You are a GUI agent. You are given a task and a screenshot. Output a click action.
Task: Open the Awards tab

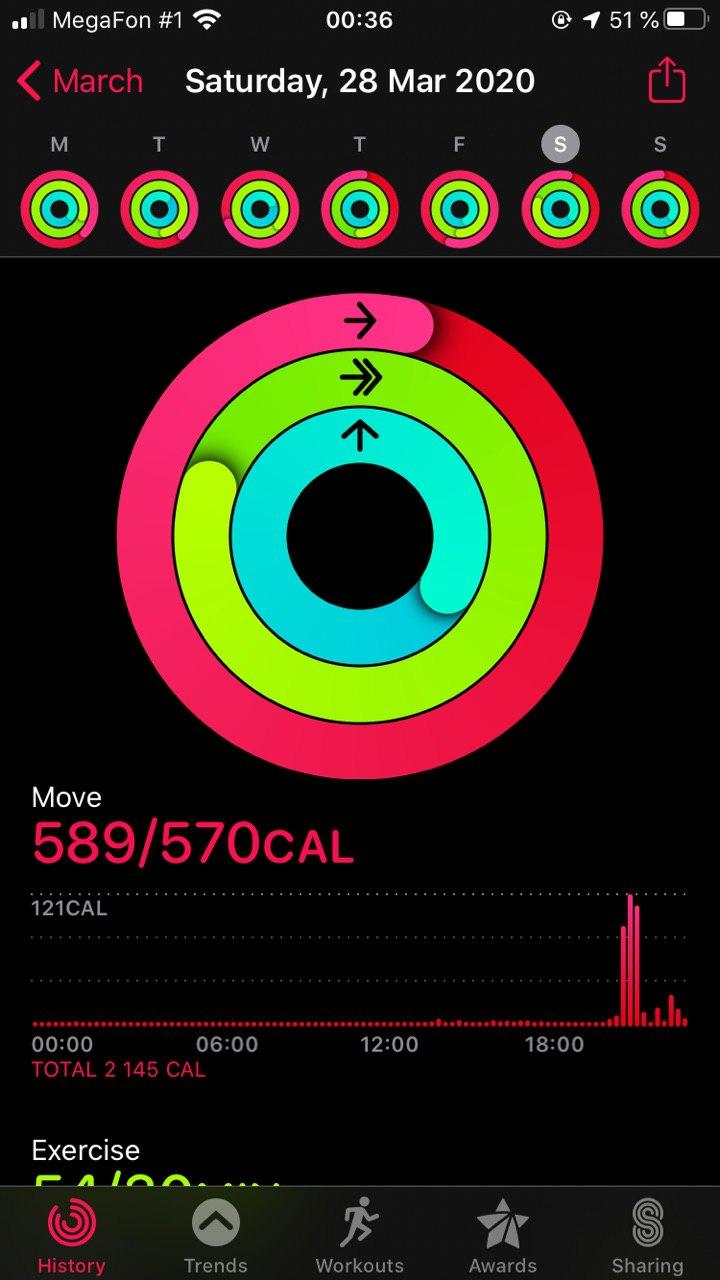click(x=503, y=1235)
